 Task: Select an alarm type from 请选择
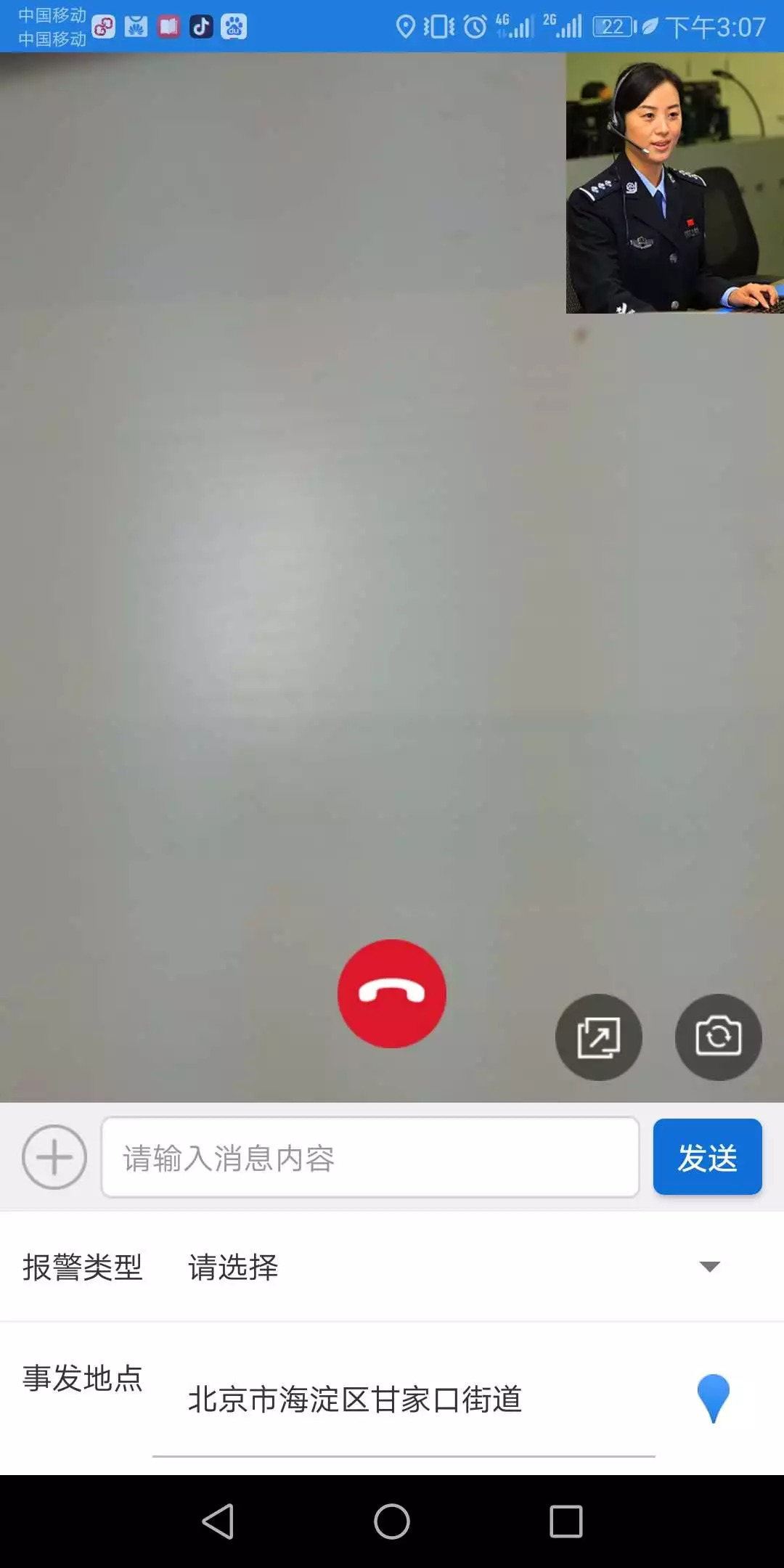[x=232, y=1268]
